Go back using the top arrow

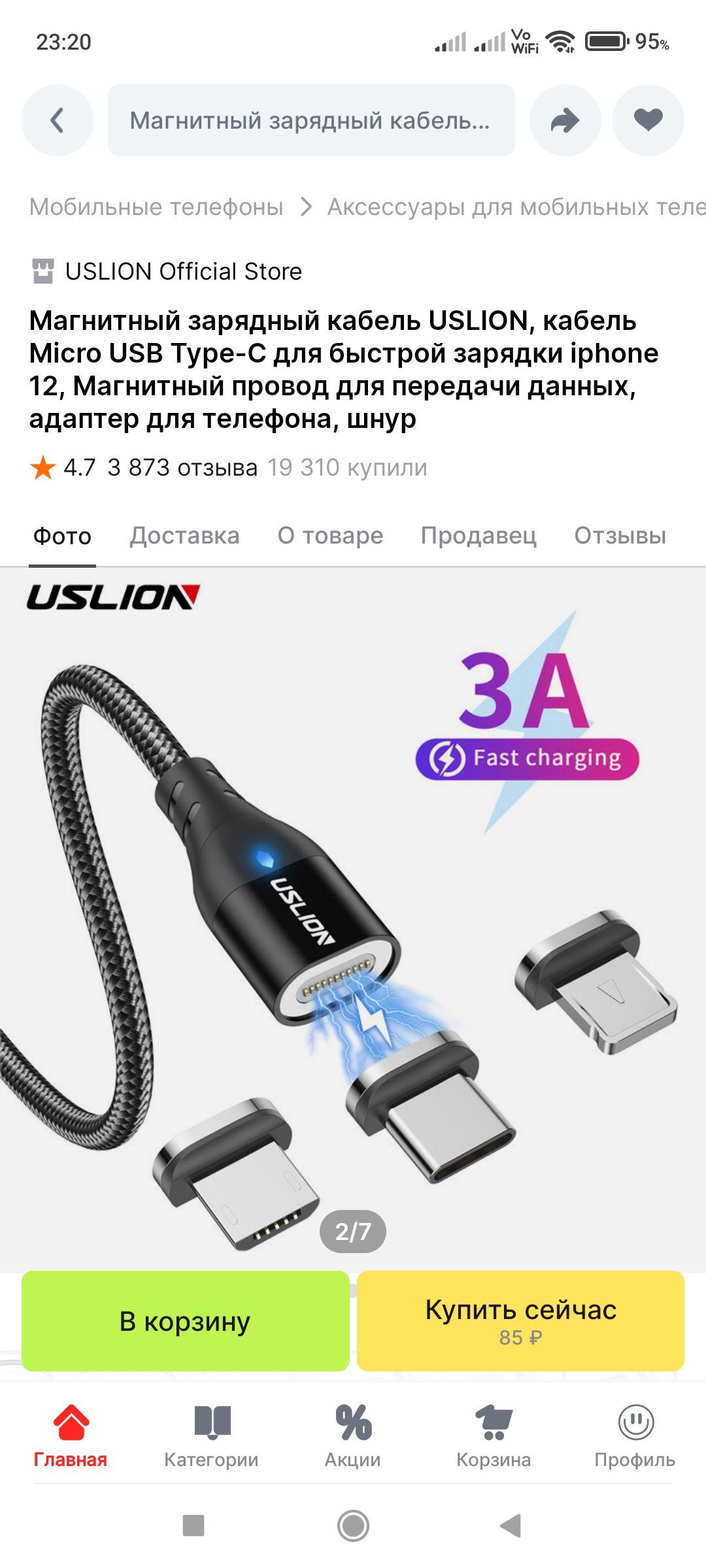point(58,120)
